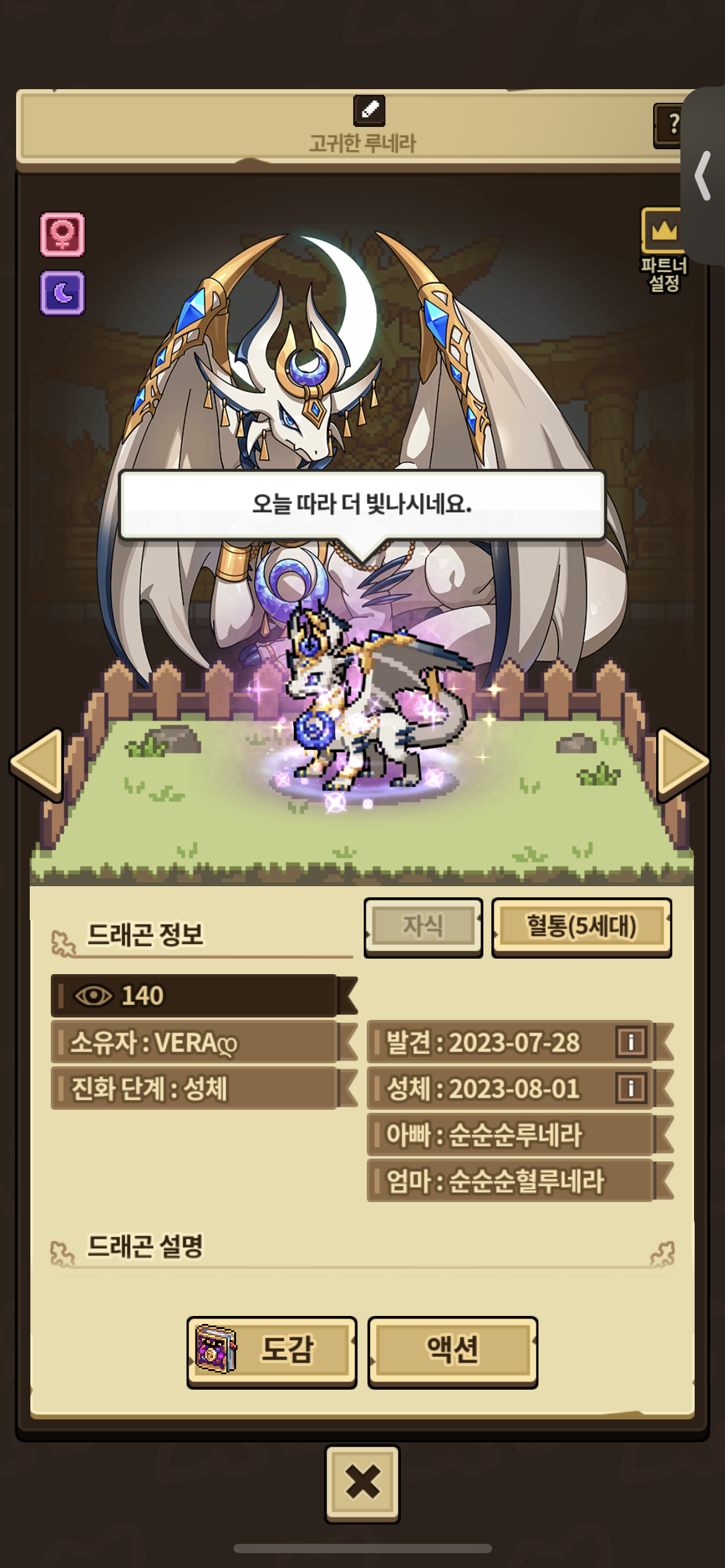Tap the moon element icon
The width and height of the screenshot is (725, 1568).
(63, 293)
